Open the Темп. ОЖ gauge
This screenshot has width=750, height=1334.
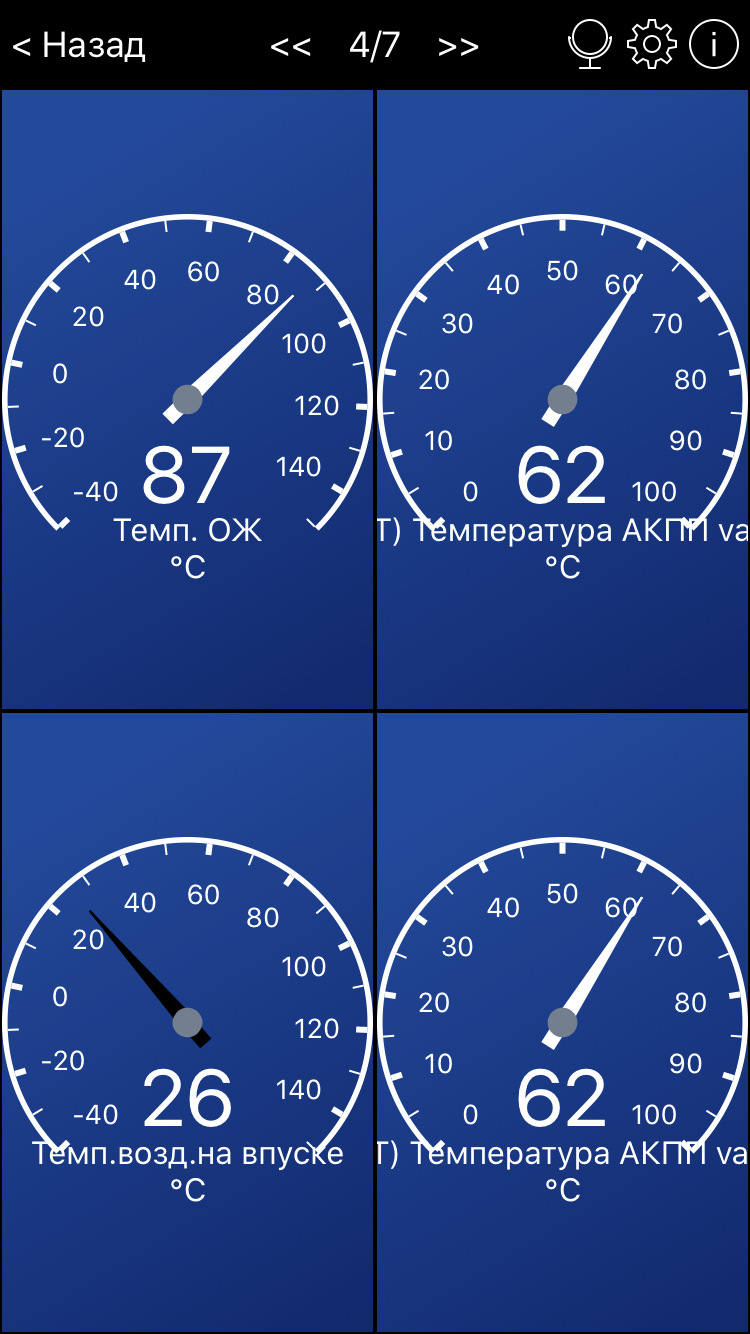(187, 400)
